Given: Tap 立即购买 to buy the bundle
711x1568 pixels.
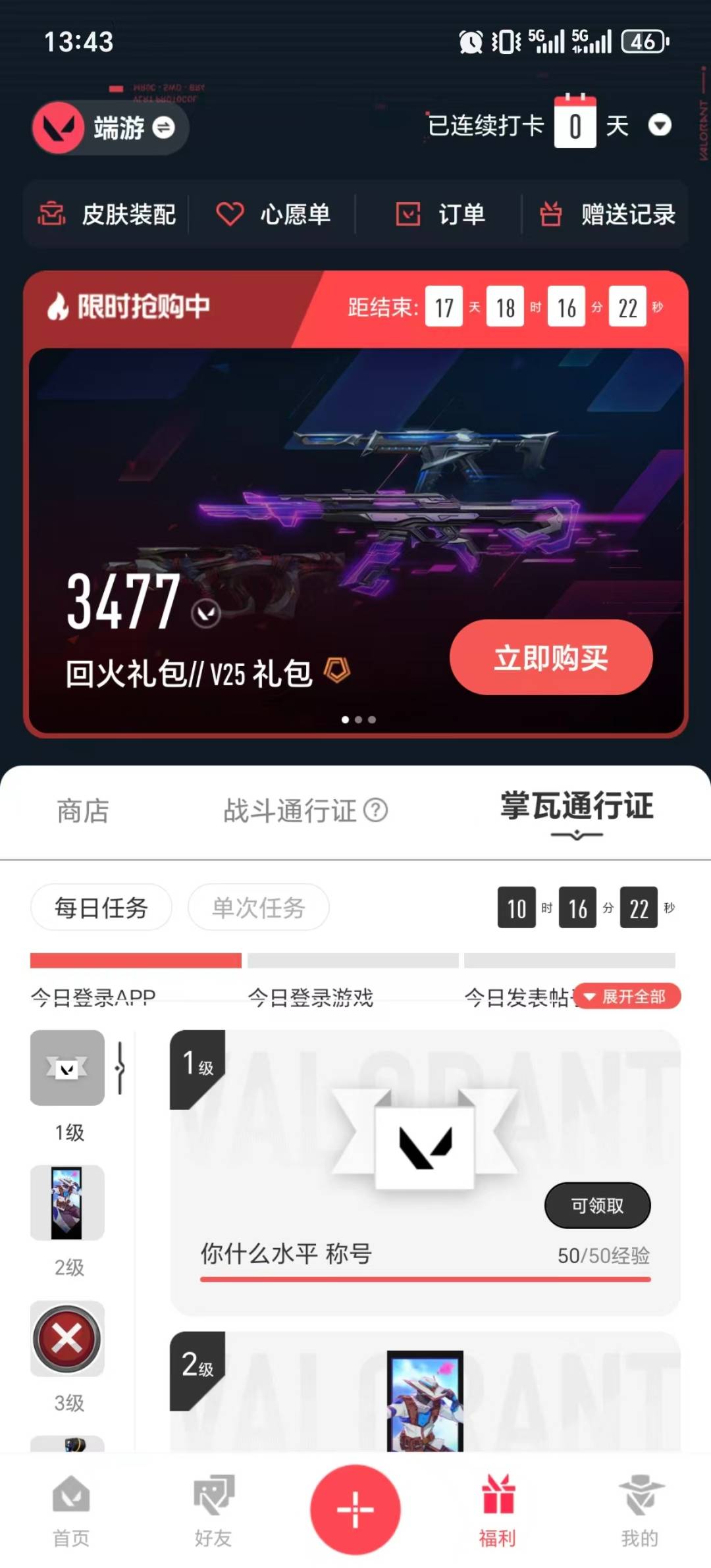Looking at the screenshot, I should 552,658.
